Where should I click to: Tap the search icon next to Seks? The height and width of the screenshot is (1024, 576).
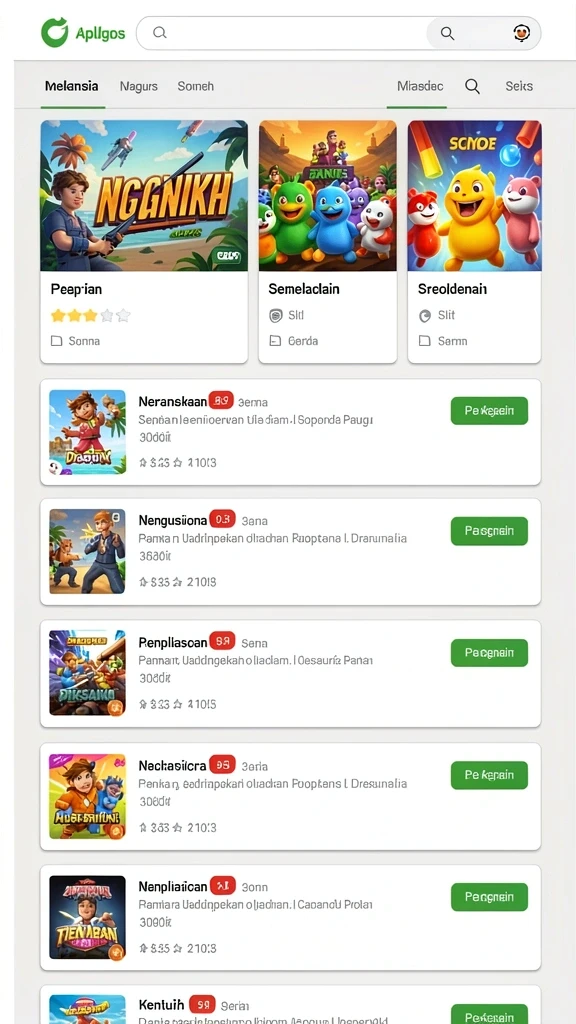[472, 86]
